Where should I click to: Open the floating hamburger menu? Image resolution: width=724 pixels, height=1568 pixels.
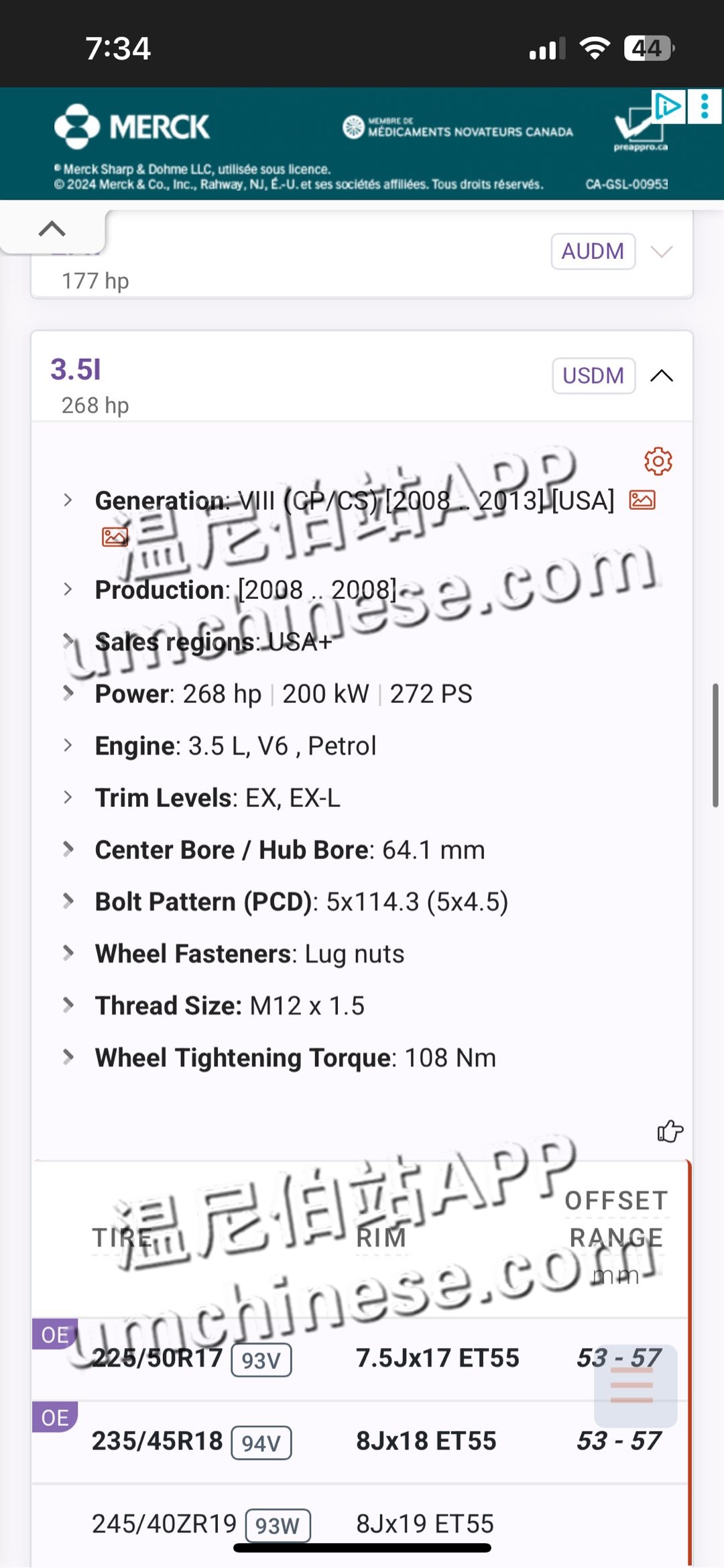point(634,1386)
